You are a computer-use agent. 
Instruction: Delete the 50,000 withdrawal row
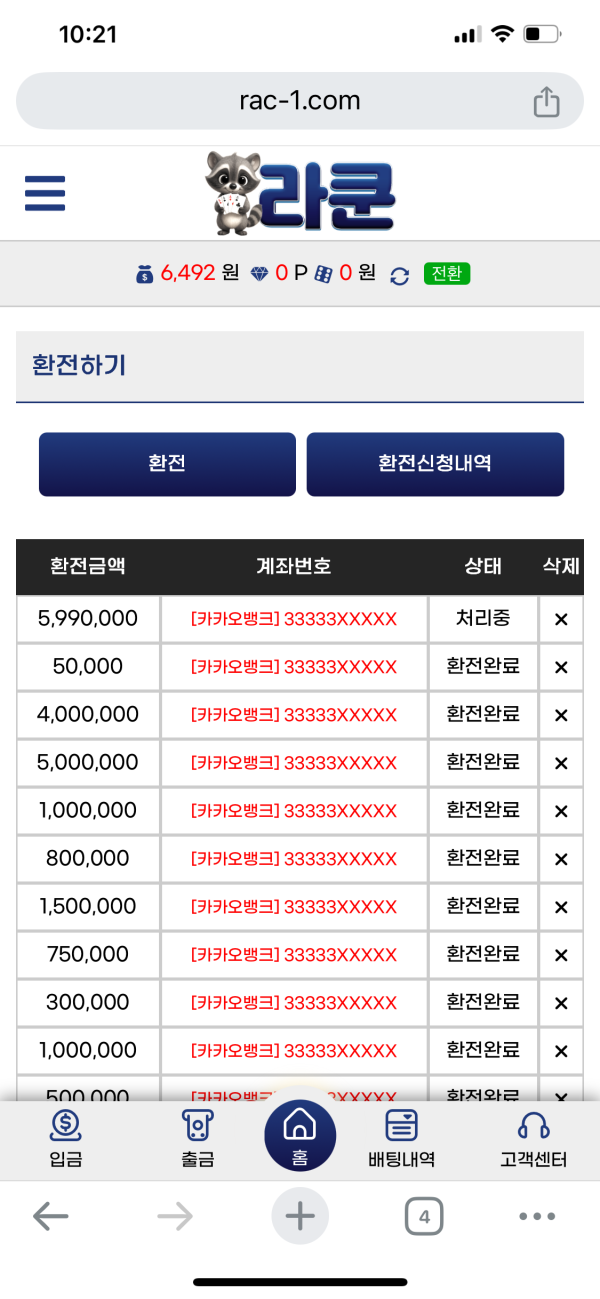(x=561, y=668)
